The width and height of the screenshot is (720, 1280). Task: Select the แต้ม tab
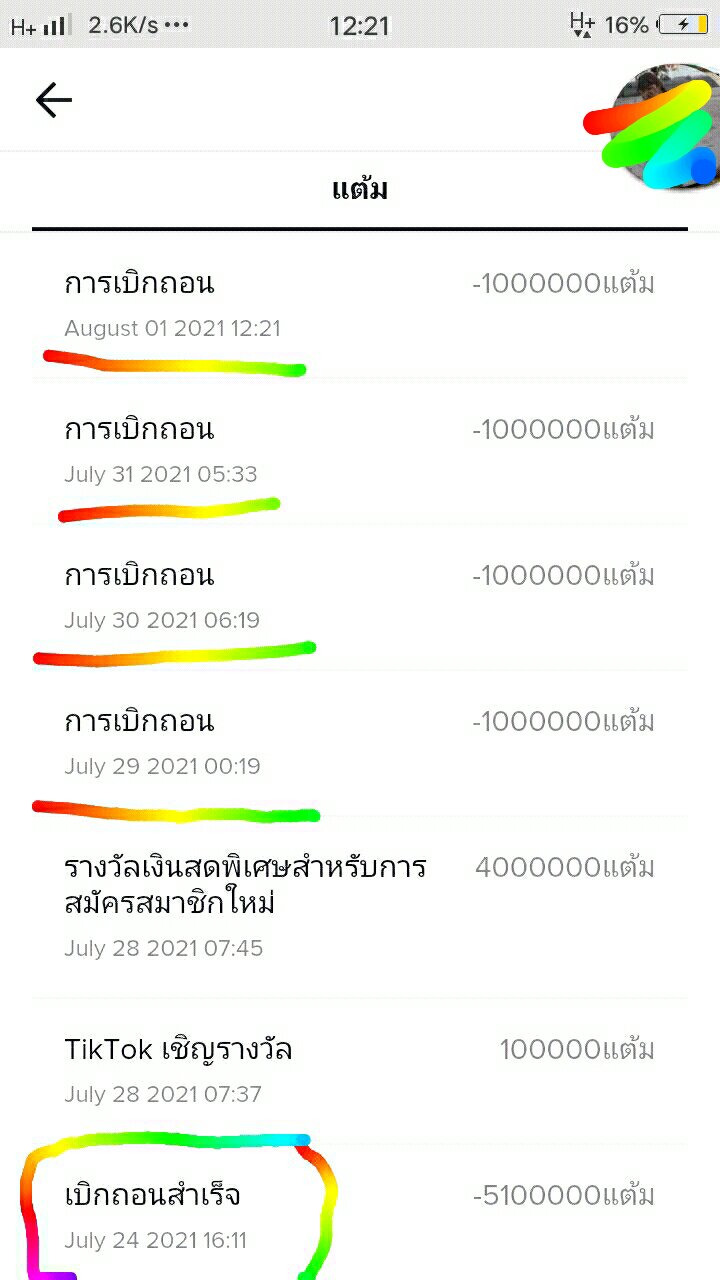tap(360, 190)
